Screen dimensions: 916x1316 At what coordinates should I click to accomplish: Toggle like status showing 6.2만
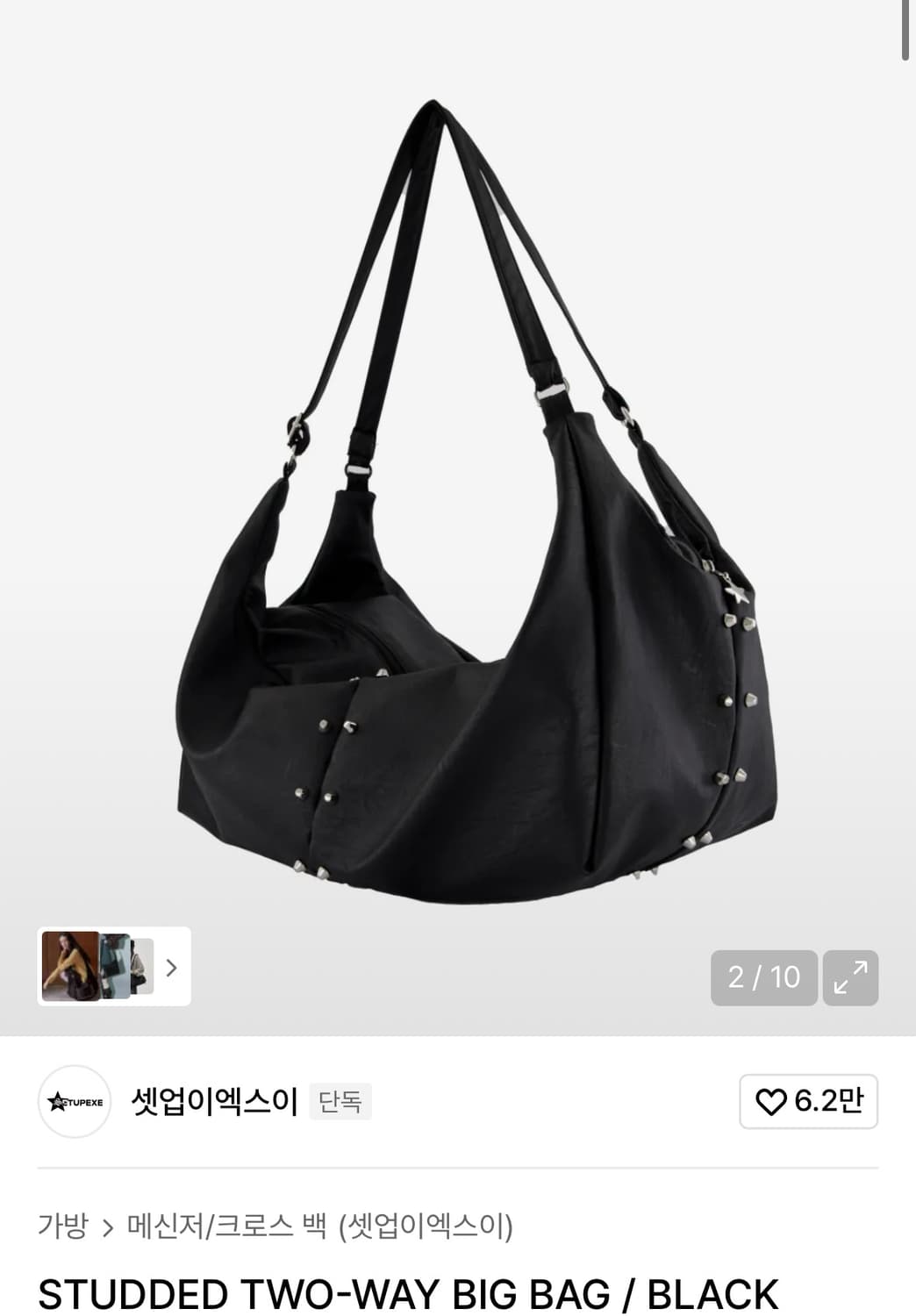point(807,1102)
